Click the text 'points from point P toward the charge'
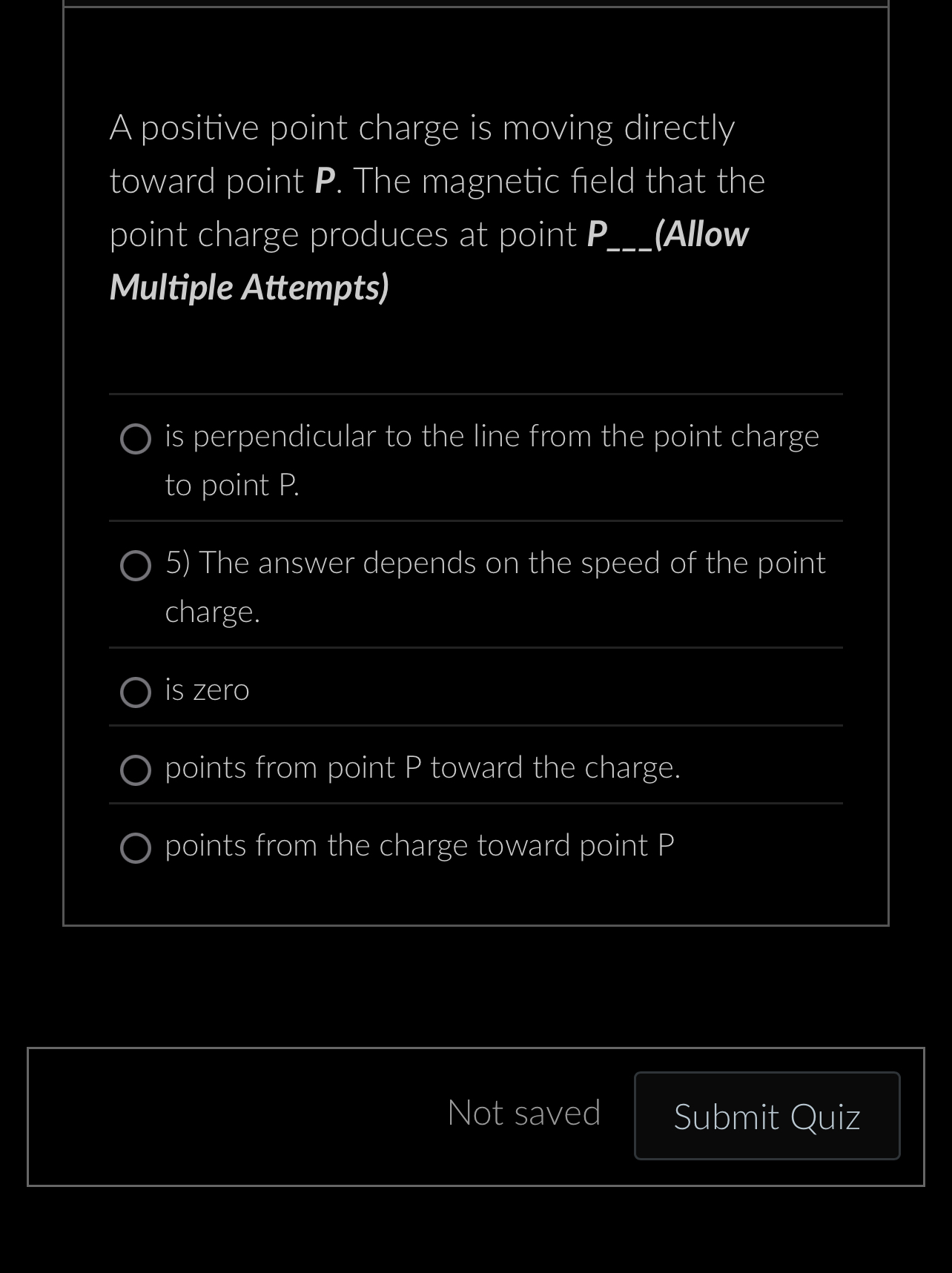952x1273 pixels. click(423, 768)
